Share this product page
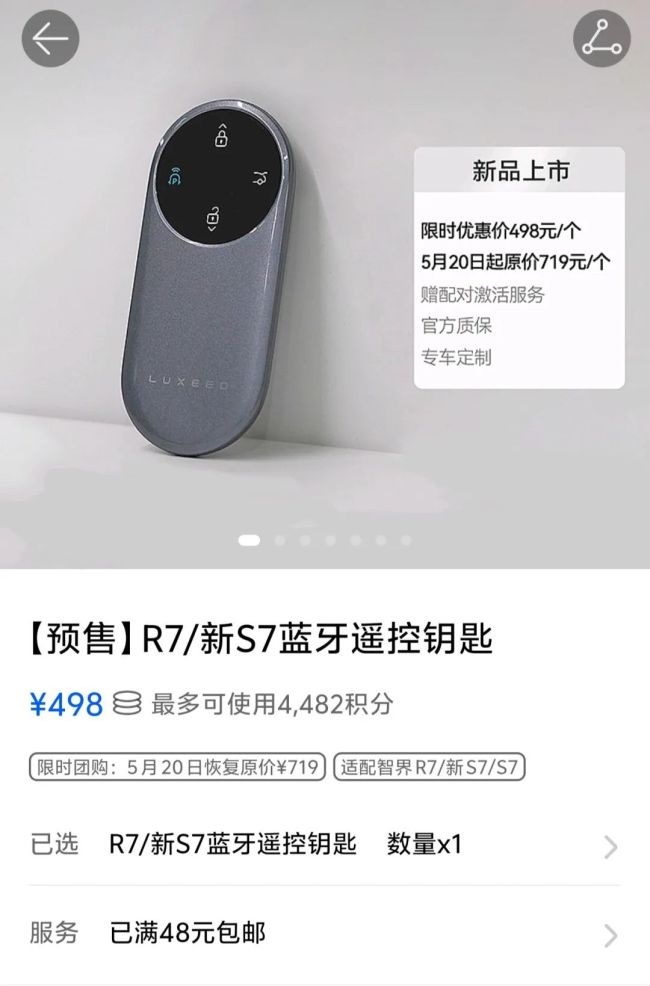This screenshot has height=986, width=650. pyautogui.click(x=602, y=39)
